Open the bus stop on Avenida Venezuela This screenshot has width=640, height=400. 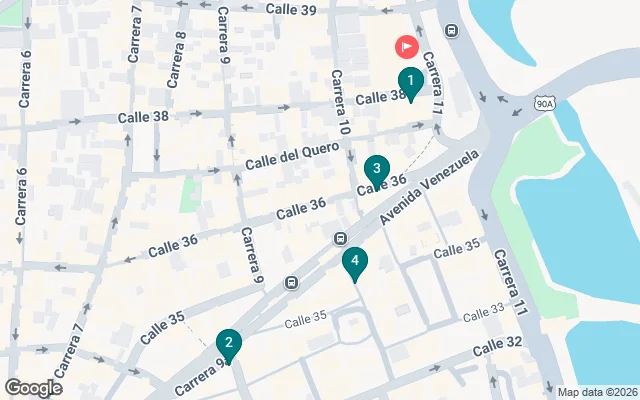click(x=341, y=239)
